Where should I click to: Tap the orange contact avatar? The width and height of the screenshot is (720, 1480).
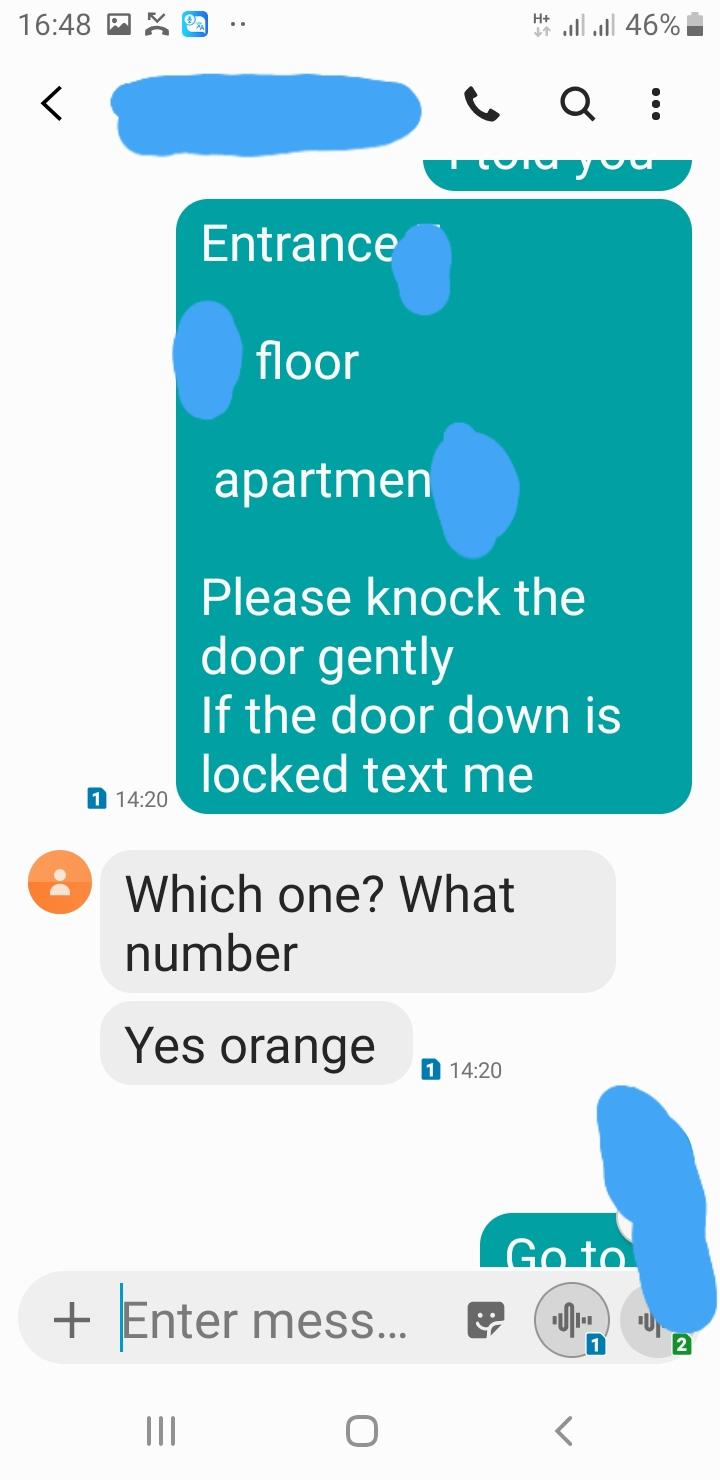pos(60,882)
